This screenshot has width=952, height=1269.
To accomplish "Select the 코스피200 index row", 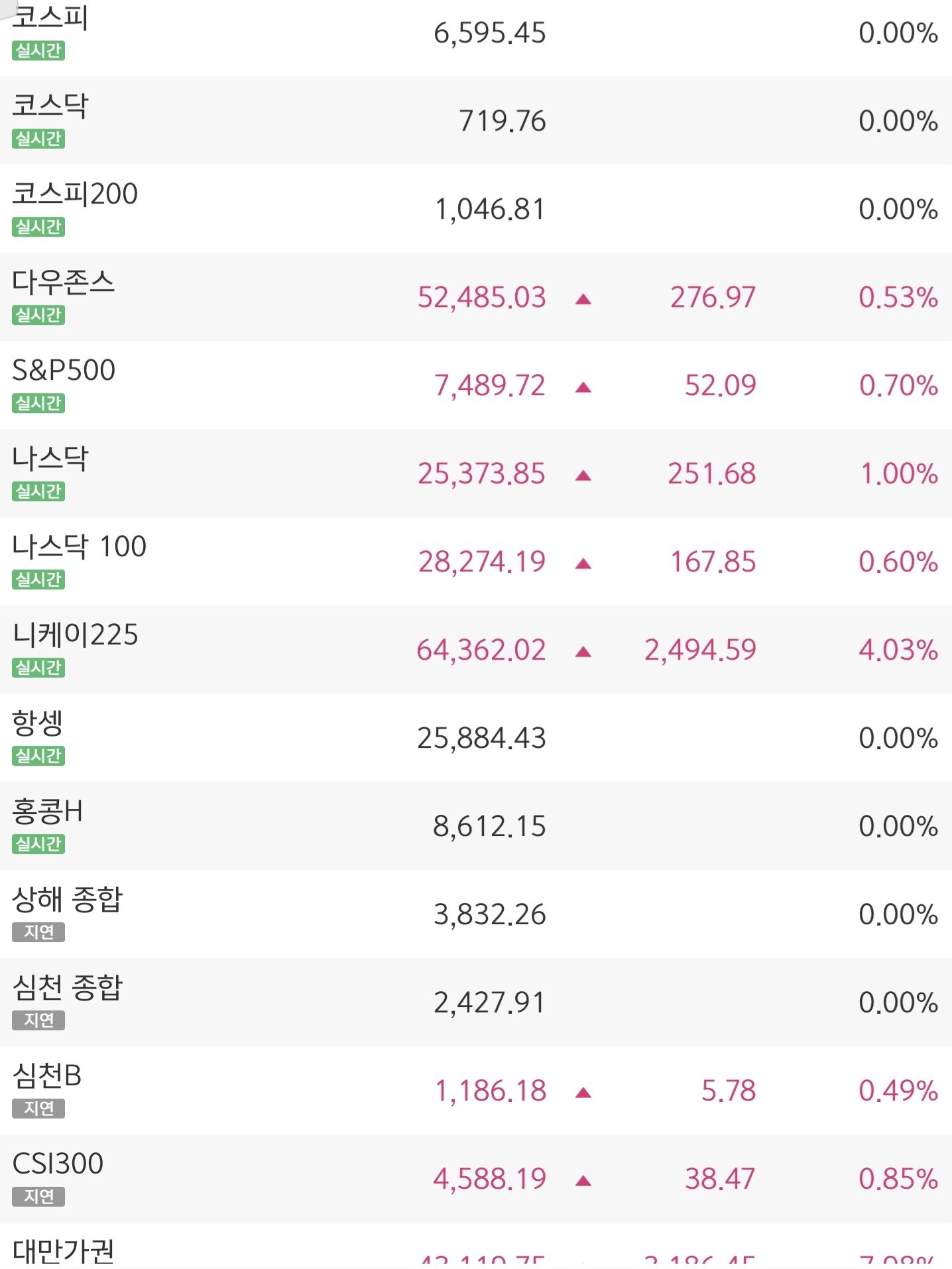I will [476, 209].
